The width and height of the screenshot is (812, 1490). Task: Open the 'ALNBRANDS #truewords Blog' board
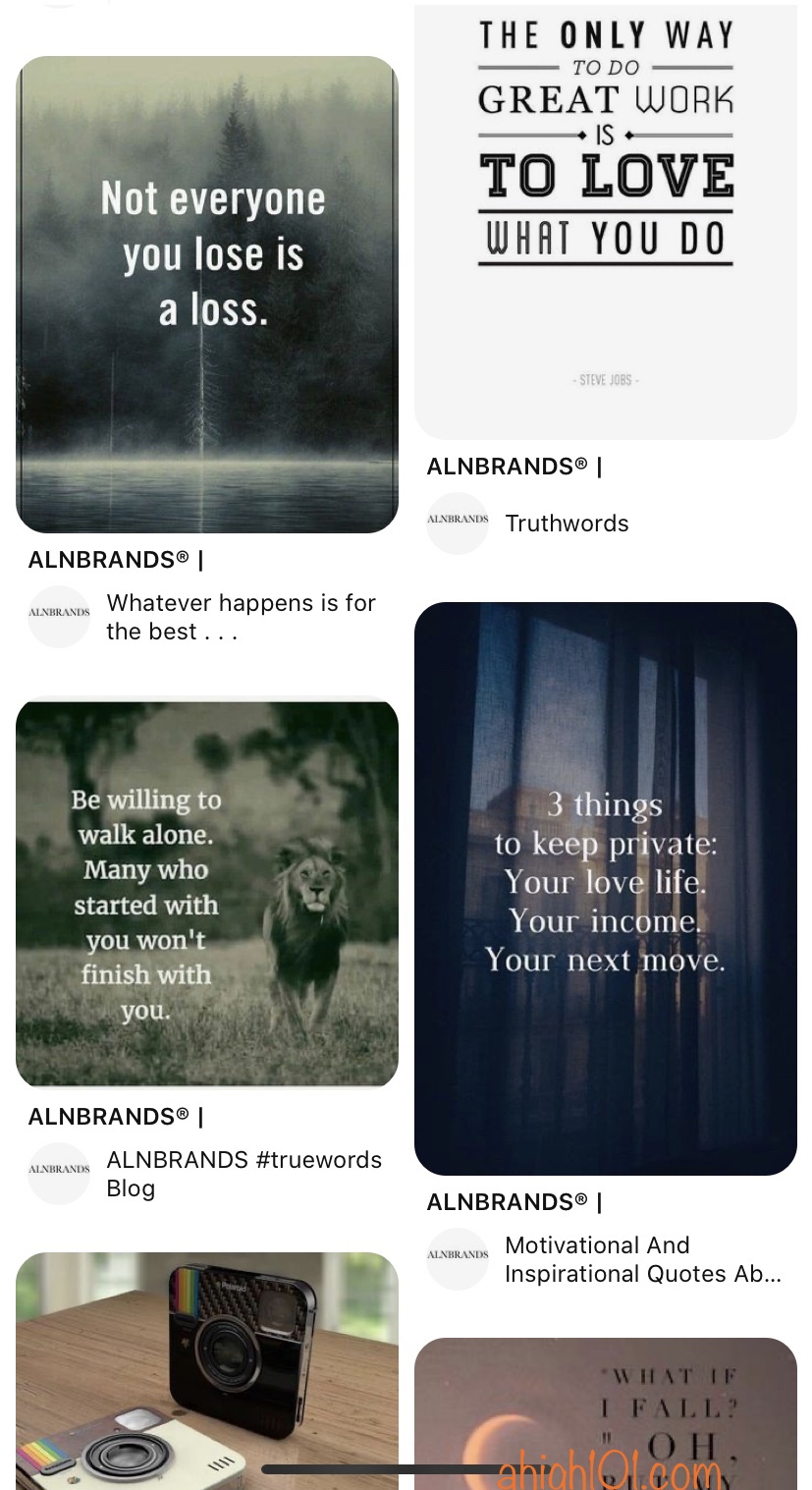[x=244, y=1174]
